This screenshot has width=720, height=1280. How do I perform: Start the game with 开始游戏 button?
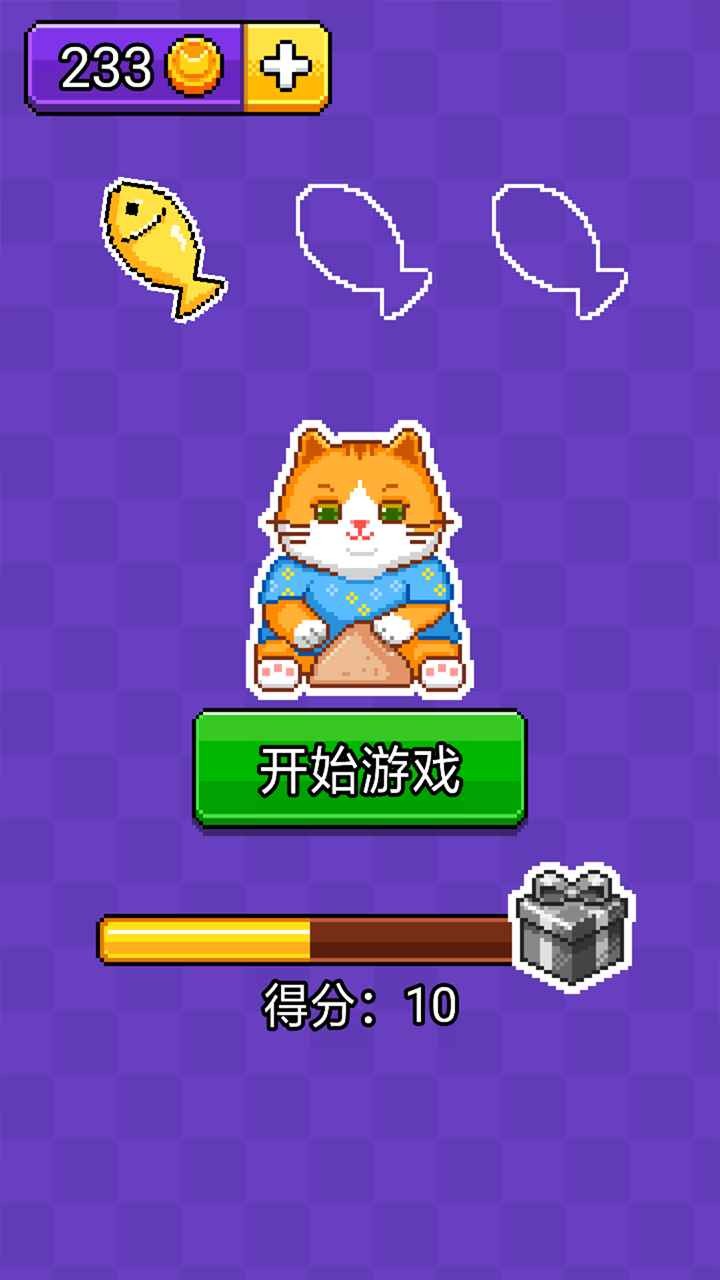click(360, 768)
